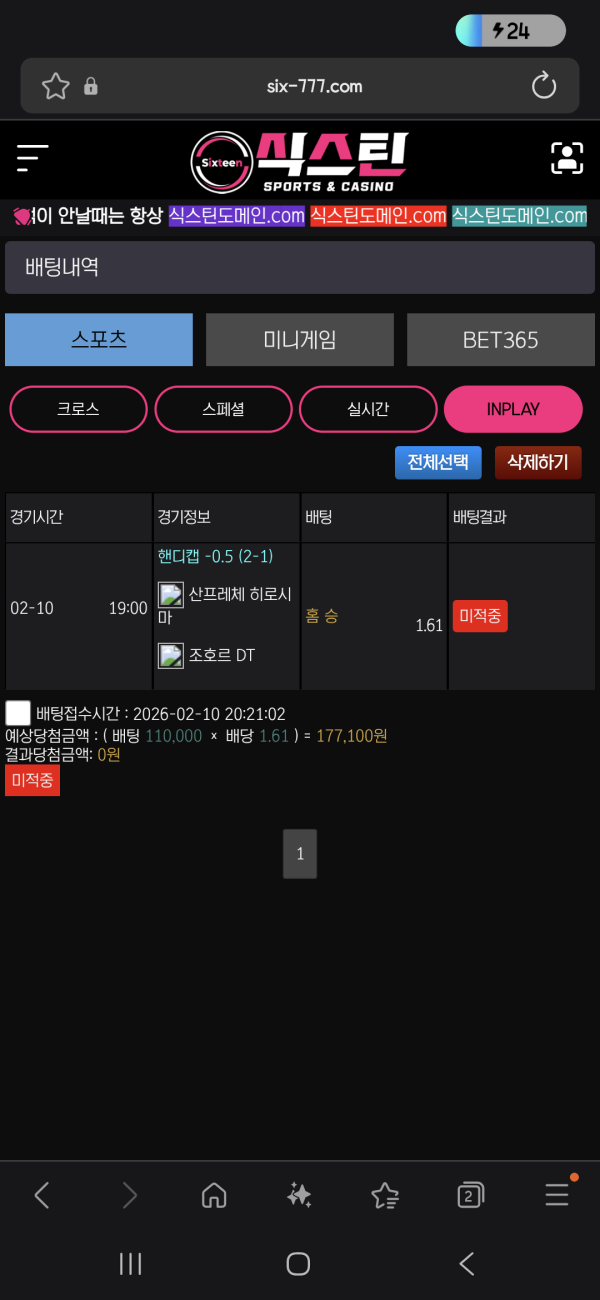The width and height of the screenshot is (600, 1300).
Task: Go to page 1
Action: [x=300, y=854]
